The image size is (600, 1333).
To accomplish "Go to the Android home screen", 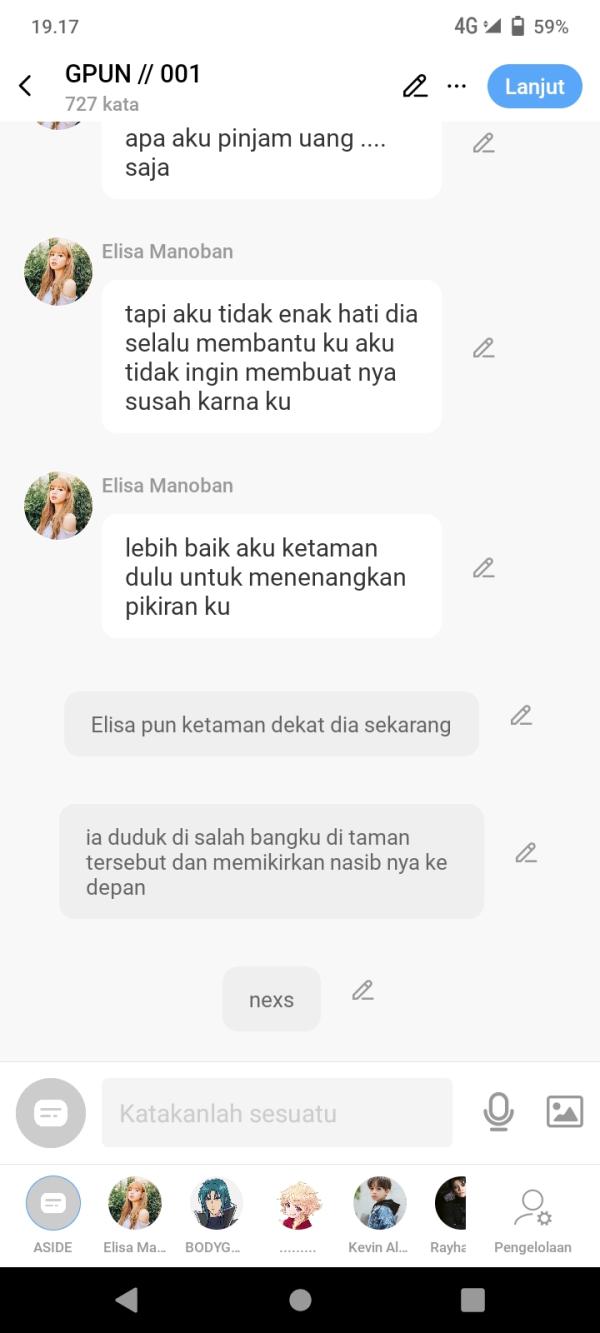I will point(300,1300).
